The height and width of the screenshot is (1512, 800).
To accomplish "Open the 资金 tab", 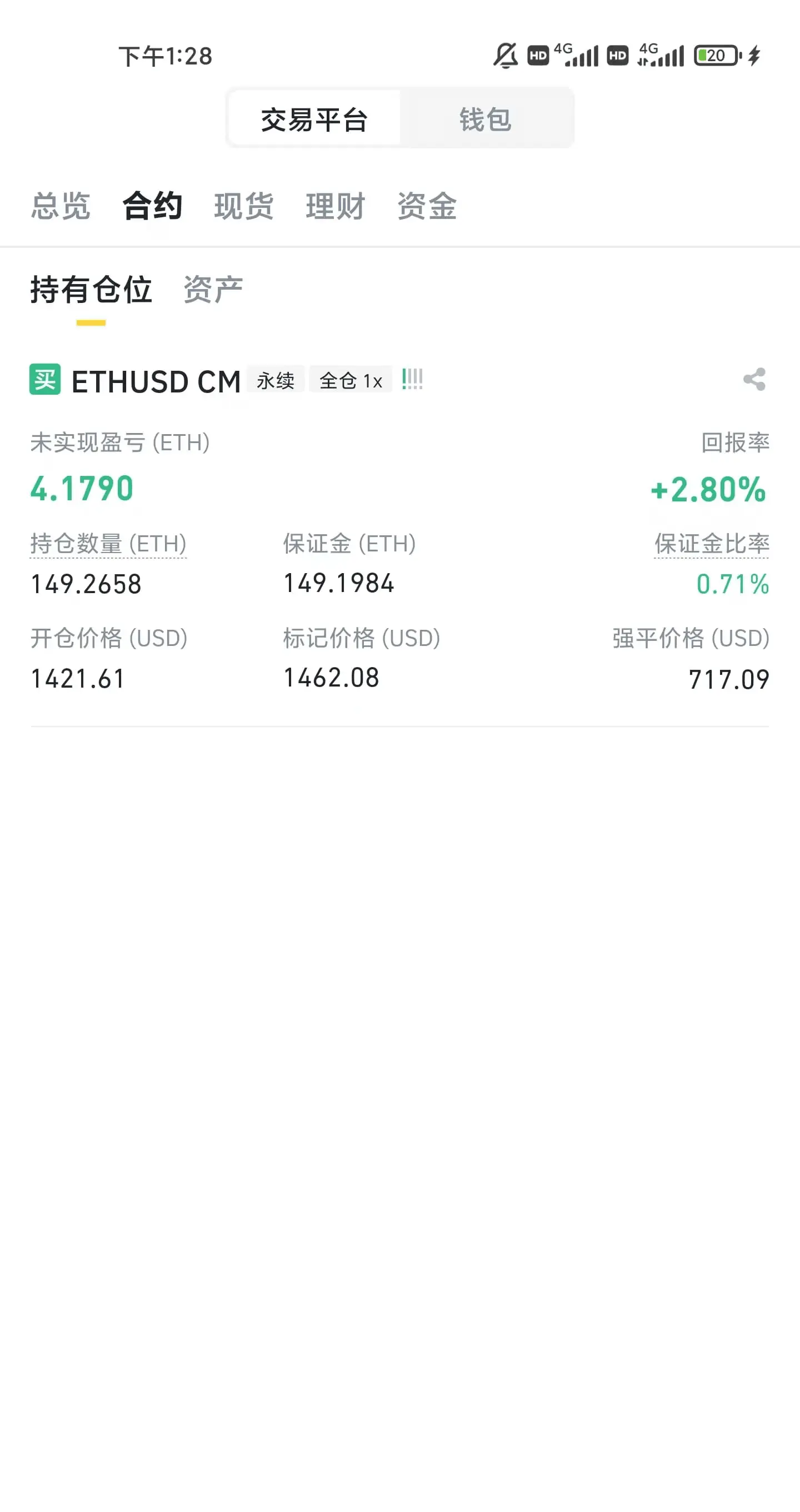I will click(x=427, y=207).
